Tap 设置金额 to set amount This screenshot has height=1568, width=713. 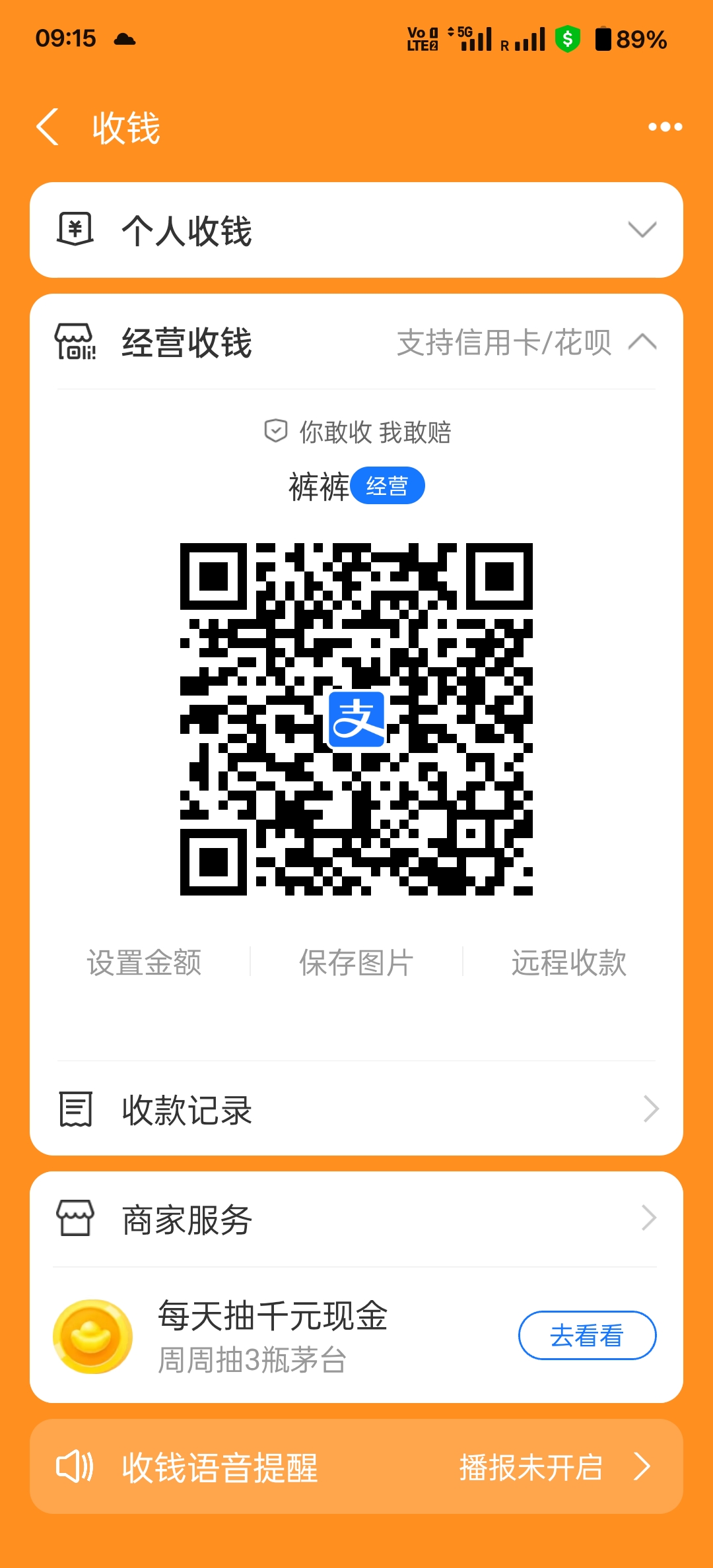click(x=144, y=962)
